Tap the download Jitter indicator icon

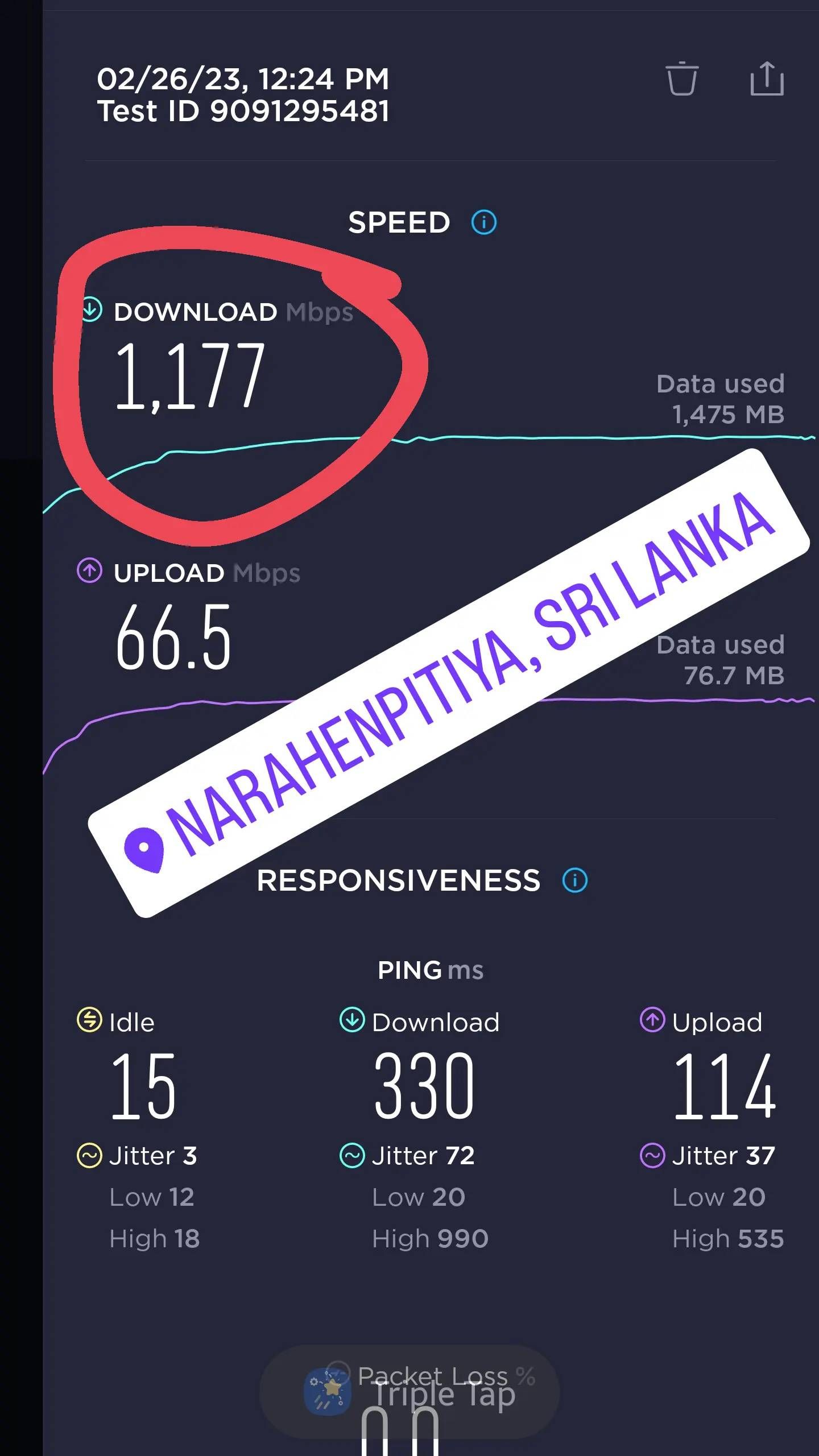(x=351, y=1156)
